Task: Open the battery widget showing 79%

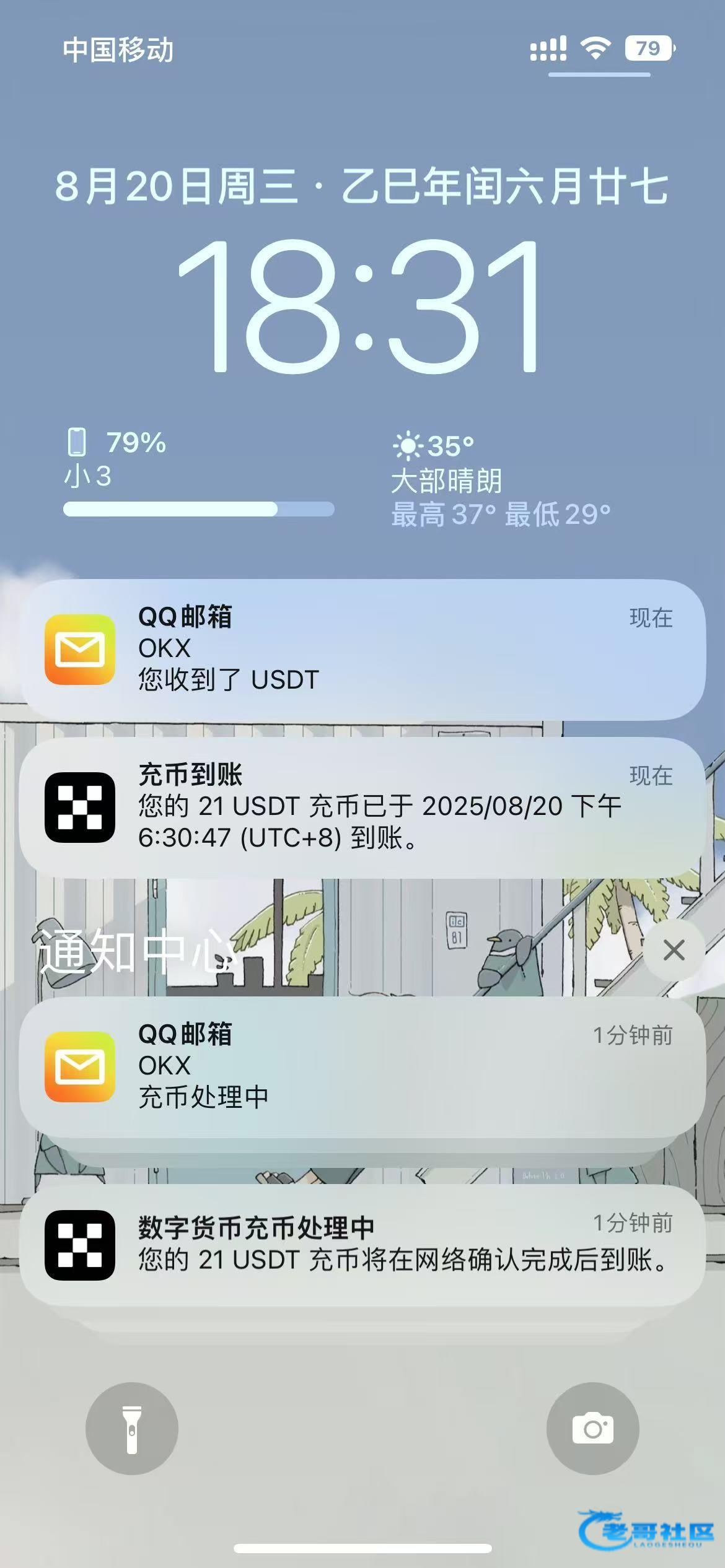Action: coord(198,472)
